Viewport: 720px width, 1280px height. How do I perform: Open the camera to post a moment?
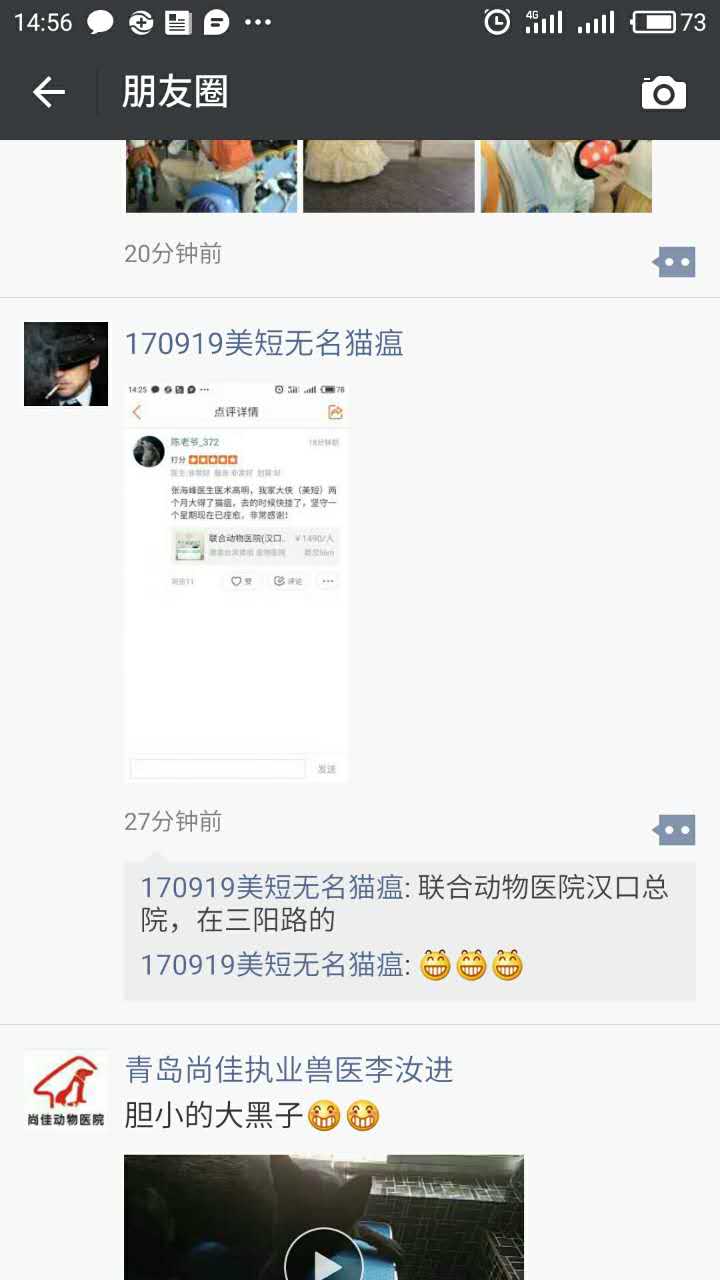point(664,93)
